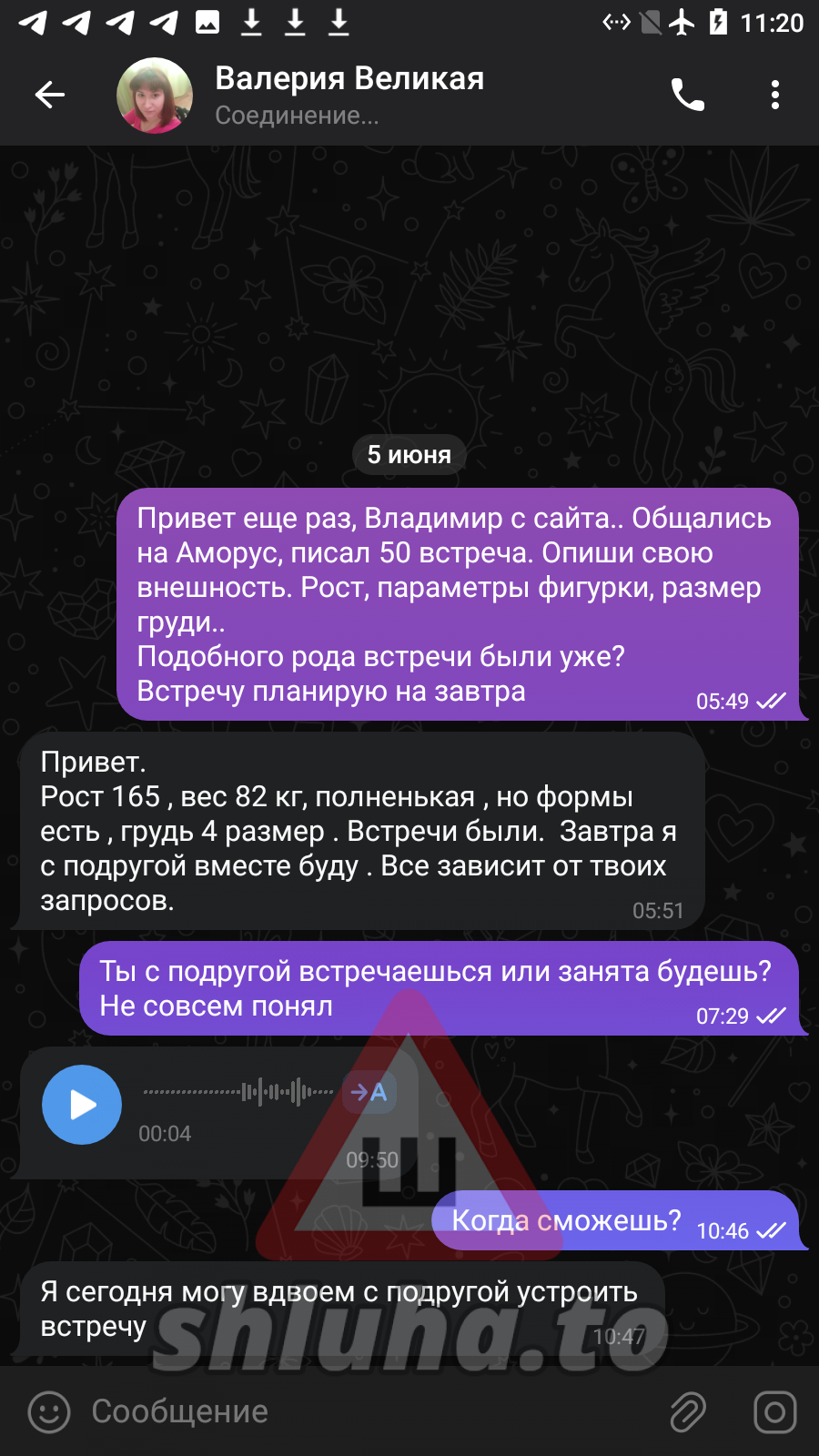Open Валерия Великая's profile from the header
This screenshot has width=819, height=1456.
pyautogui.click(x=349, y=94)
